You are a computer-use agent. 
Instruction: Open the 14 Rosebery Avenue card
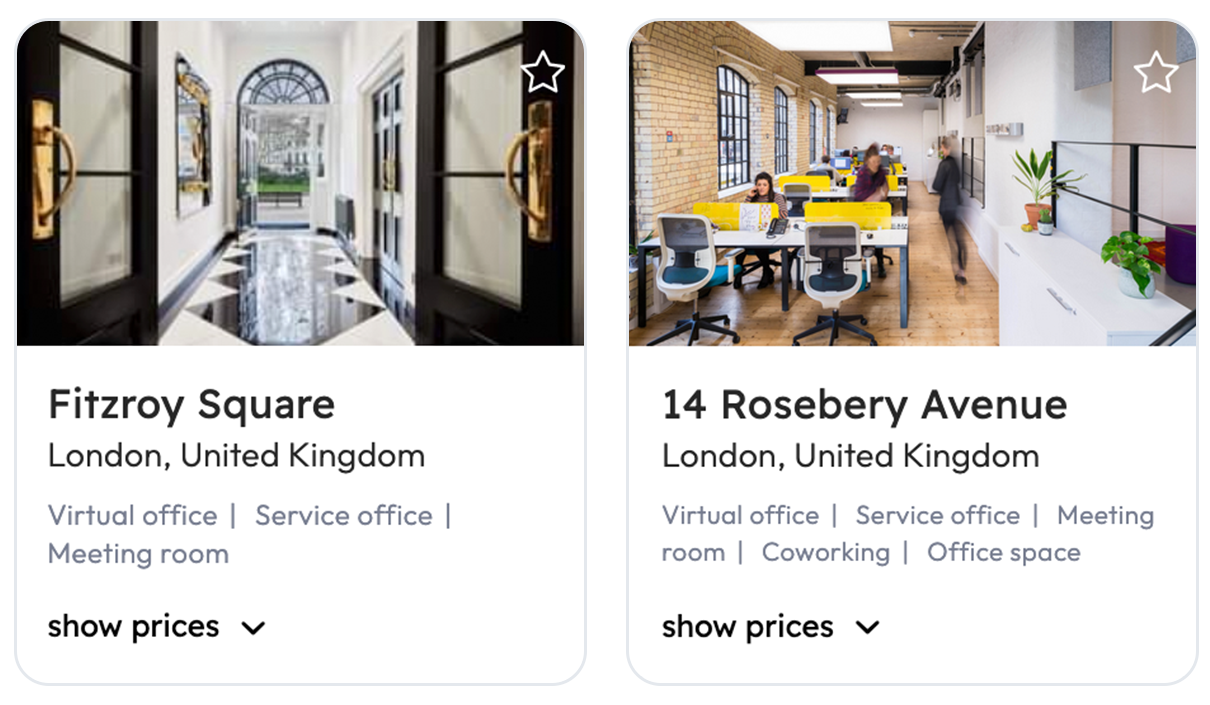point(864,405)
